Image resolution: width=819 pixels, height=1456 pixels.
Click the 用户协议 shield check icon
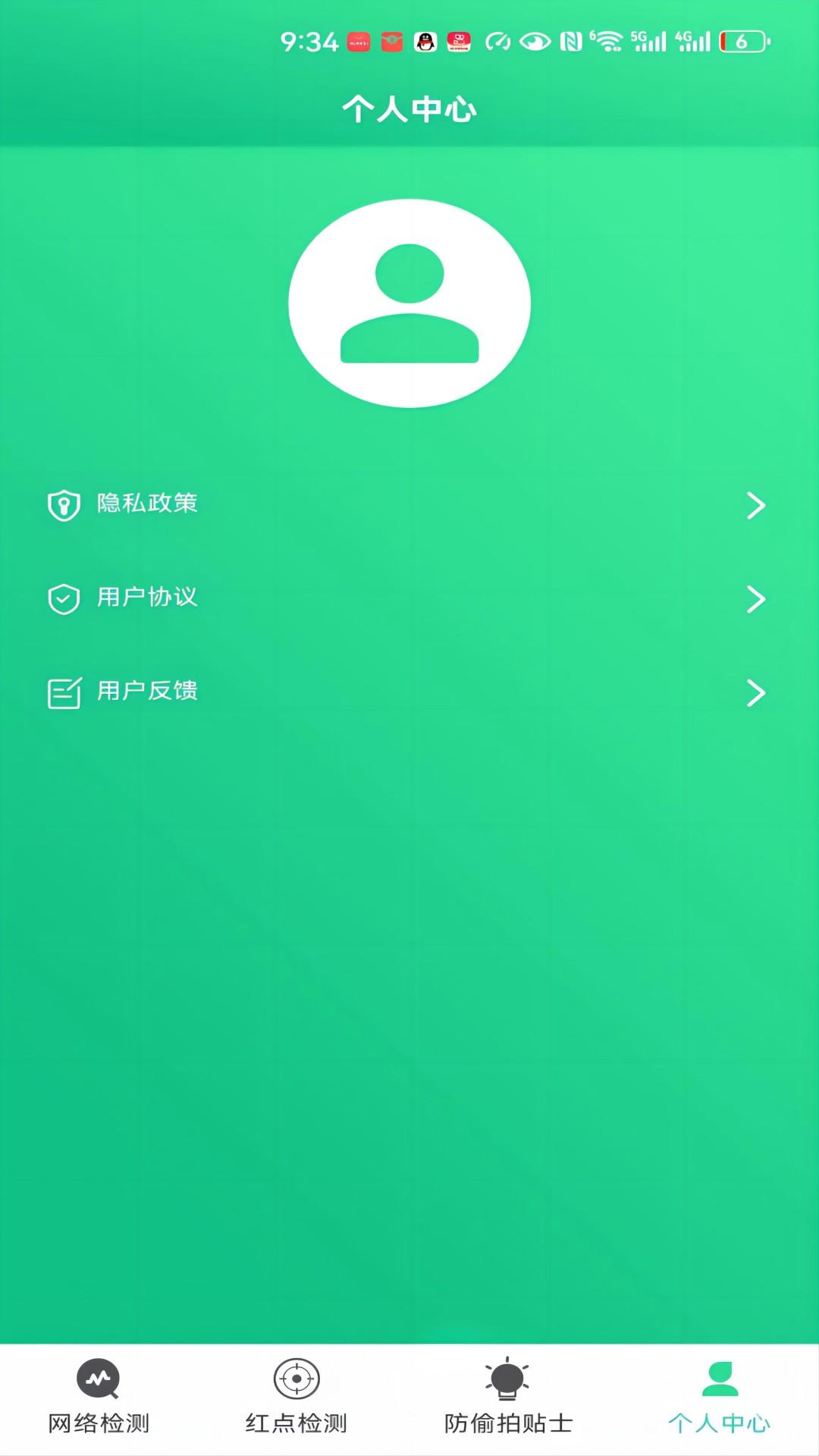coord(65,598)
